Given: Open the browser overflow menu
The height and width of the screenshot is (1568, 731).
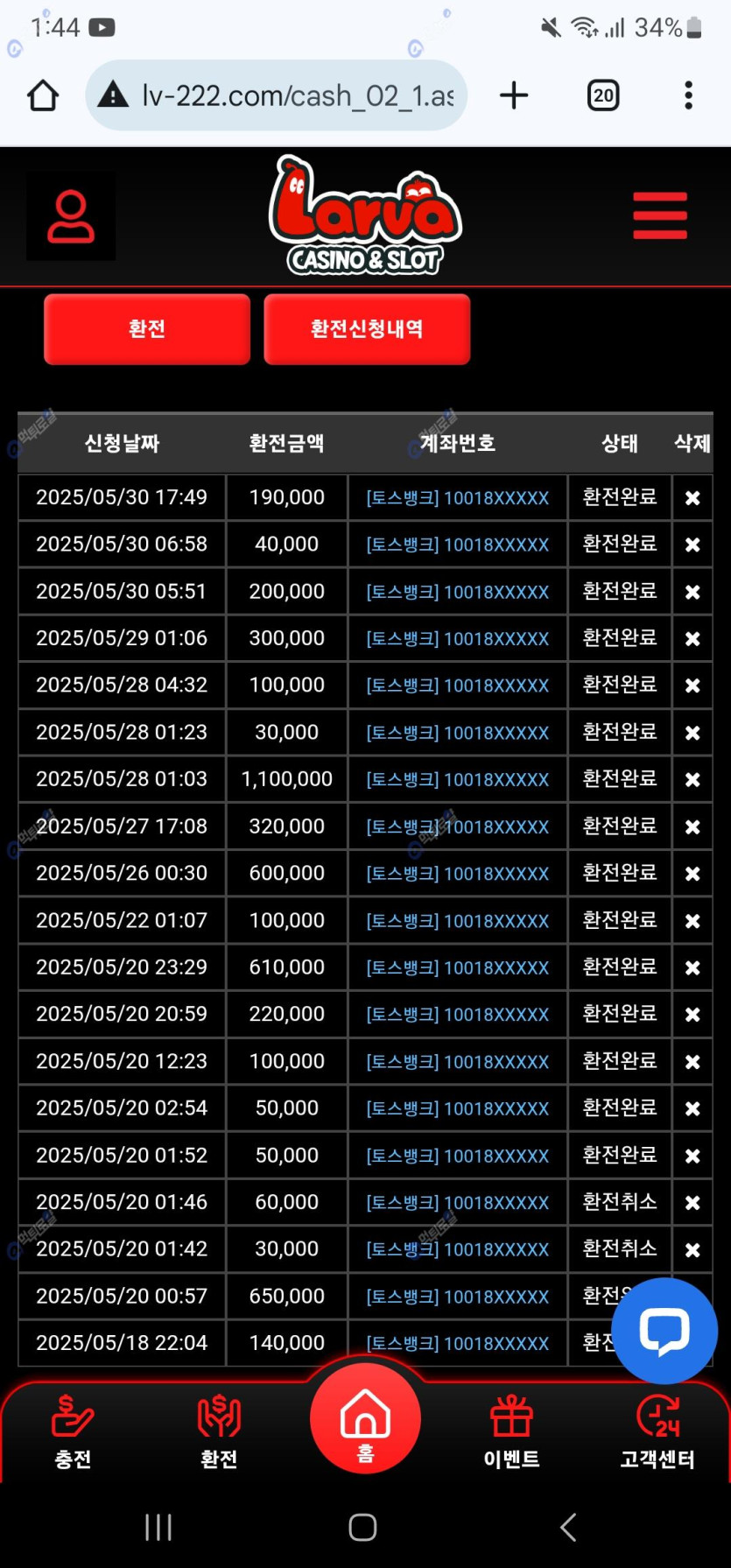Looking at the screenshot, I should click(x=689, y=95).
